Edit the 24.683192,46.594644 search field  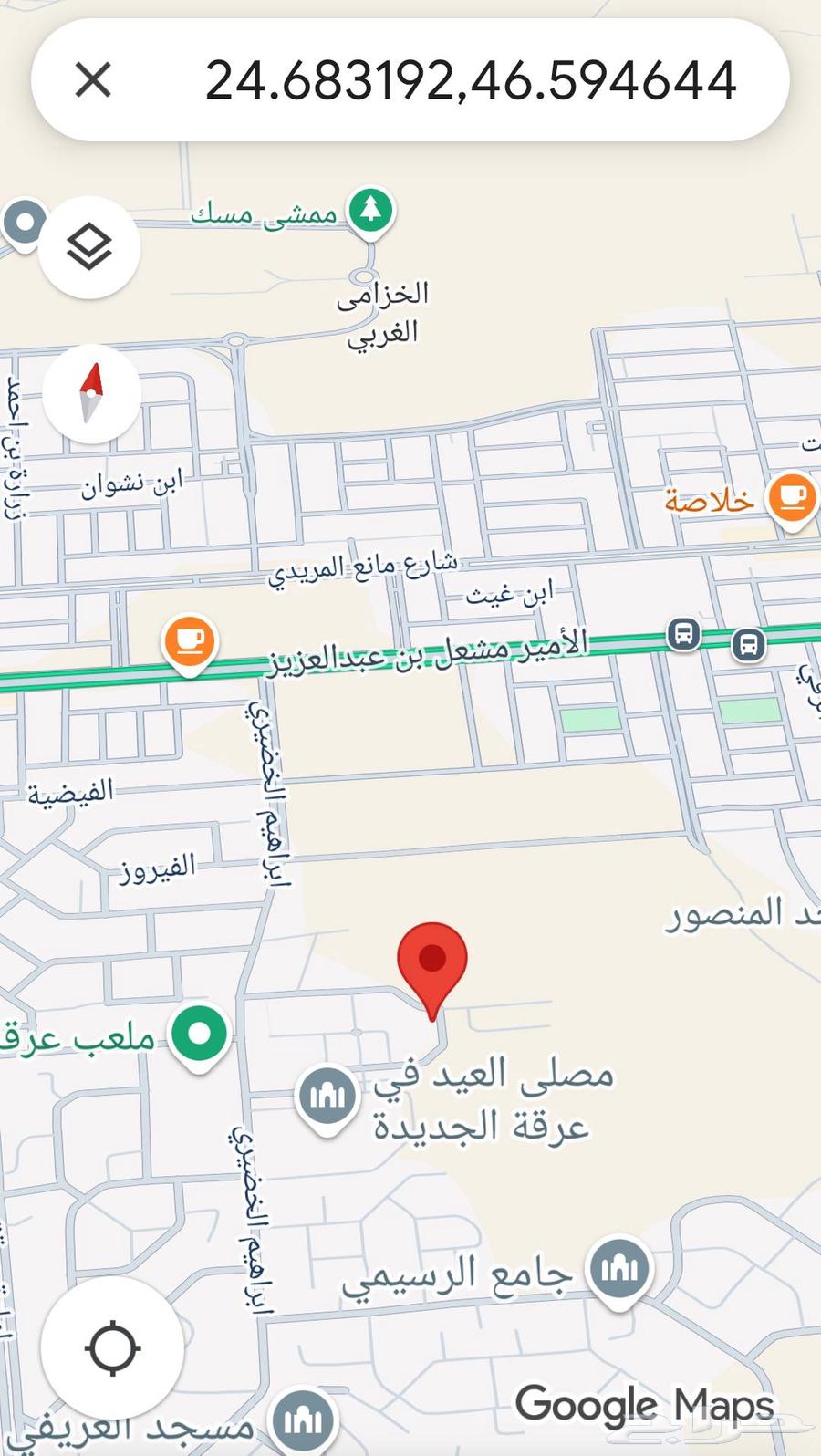pyautogui.click(x=471, y=80)
